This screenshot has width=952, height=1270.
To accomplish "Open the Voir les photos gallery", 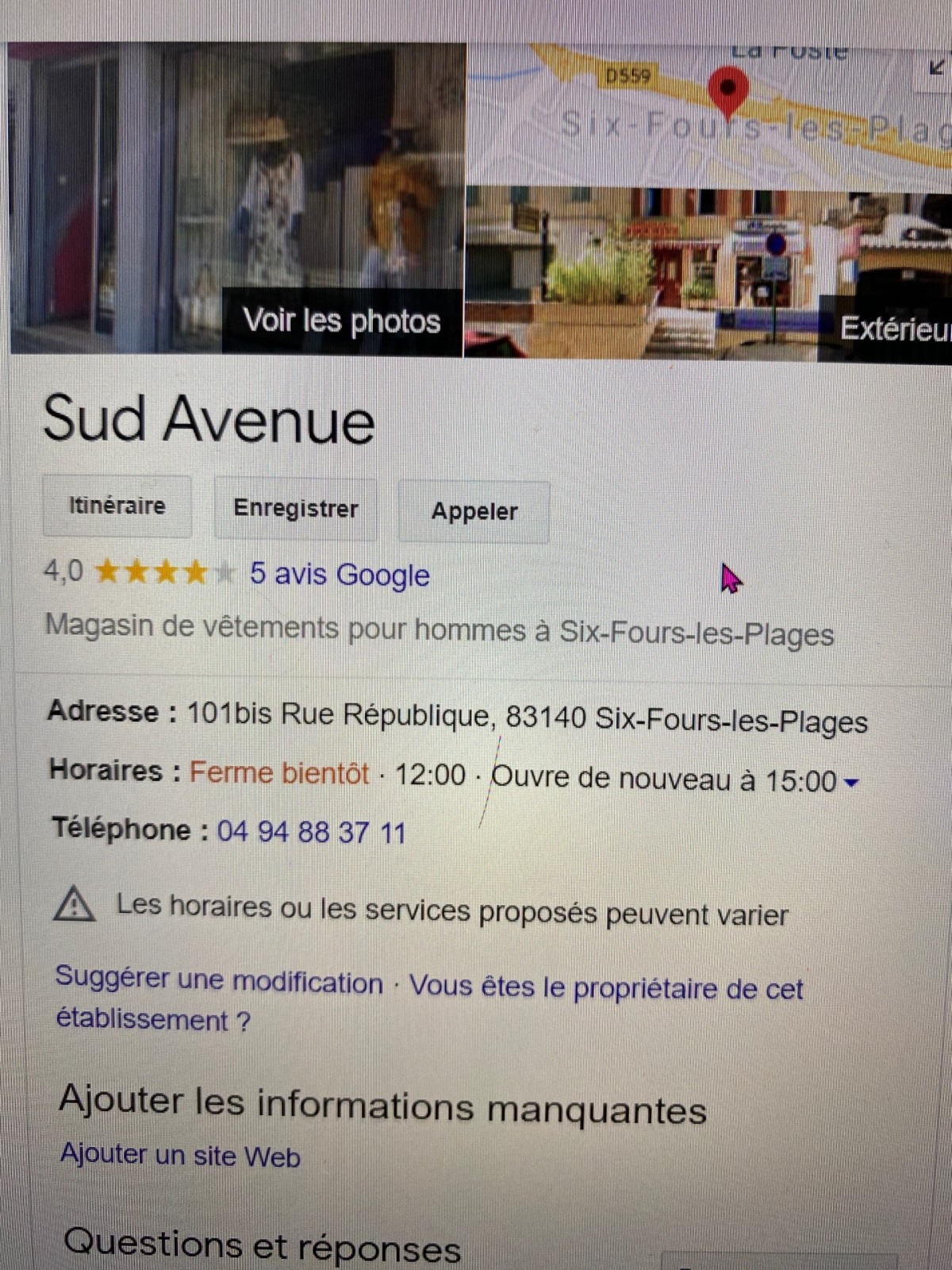I will (x=341, y=321).
